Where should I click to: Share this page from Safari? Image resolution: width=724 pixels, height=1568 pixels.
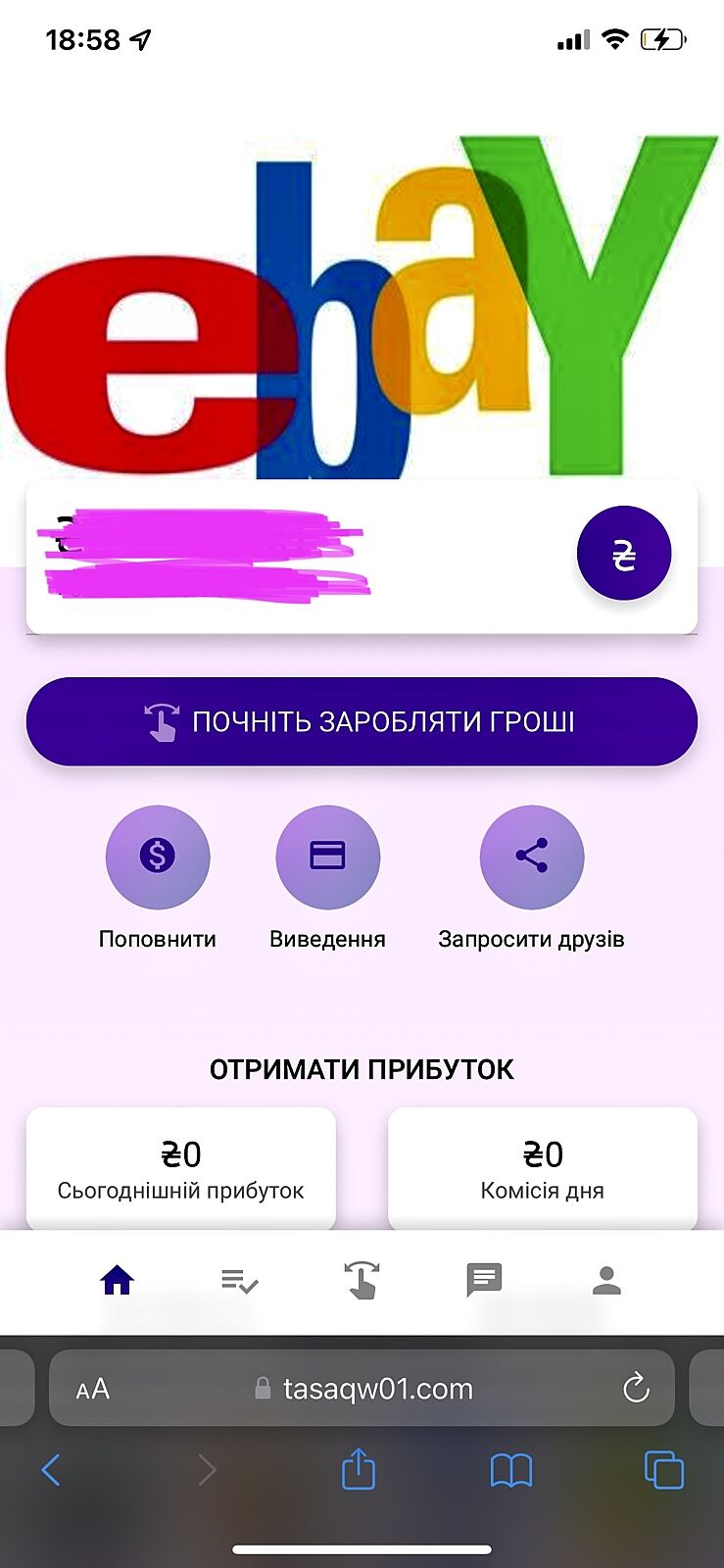pyautogui.click(x=359, y=1469)
